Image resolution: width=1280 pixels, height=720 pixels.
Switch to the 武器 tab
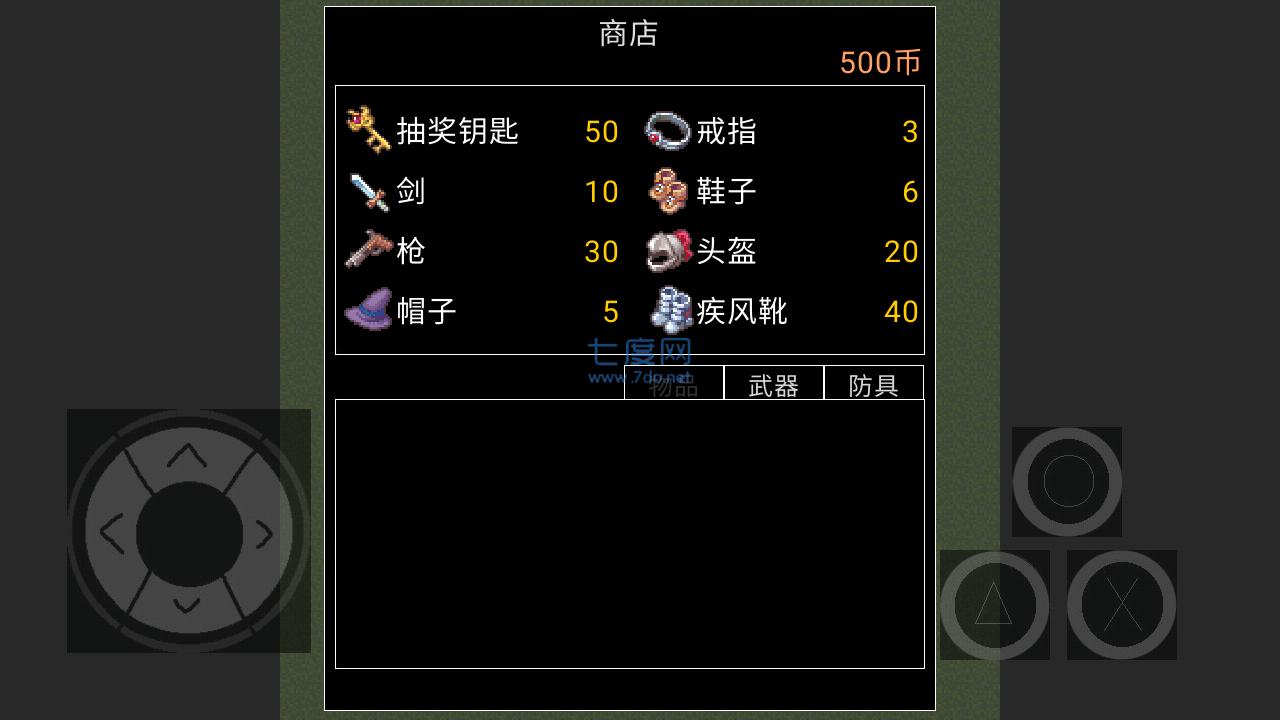tap(773, 384)
